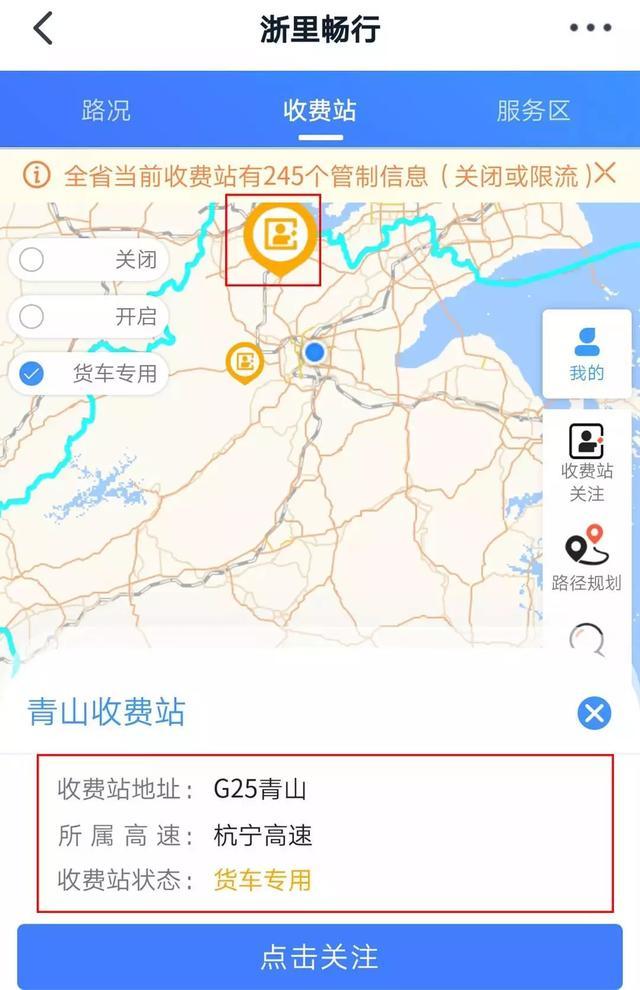Tap the small orange toll station marker

click(x=245, y=362)
